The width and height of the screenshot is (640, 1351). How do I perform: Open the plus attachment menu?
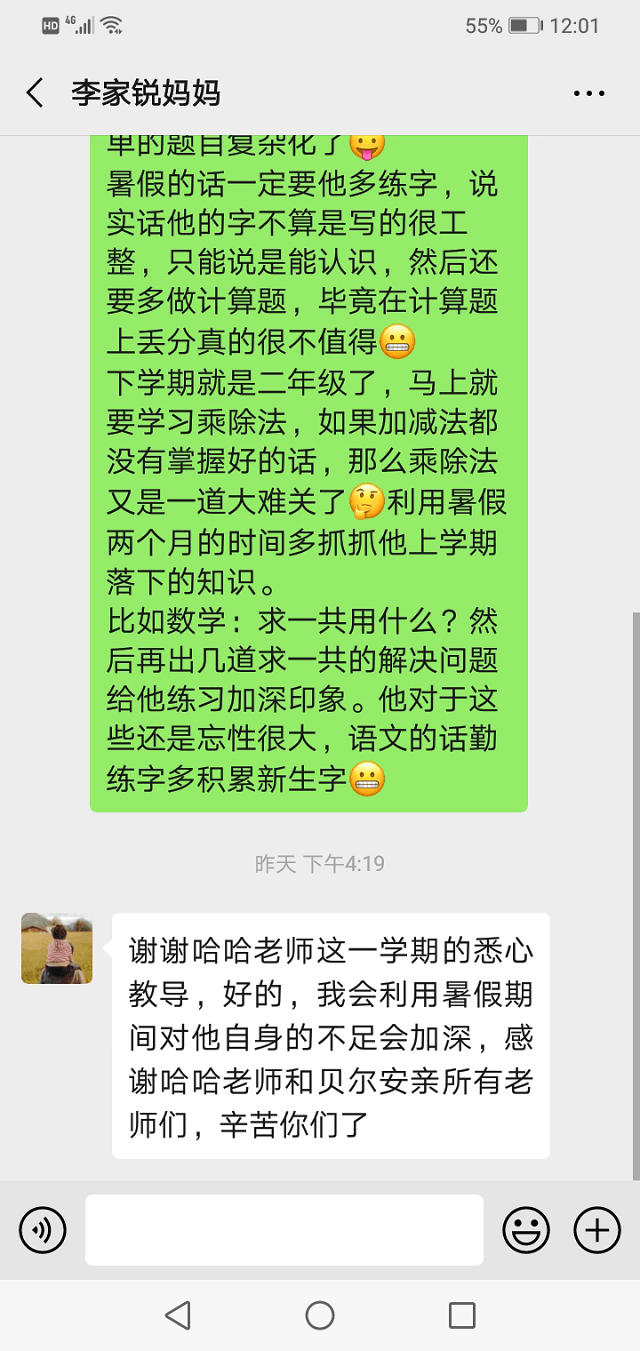pyautogui.click(x=597, y=1229)
